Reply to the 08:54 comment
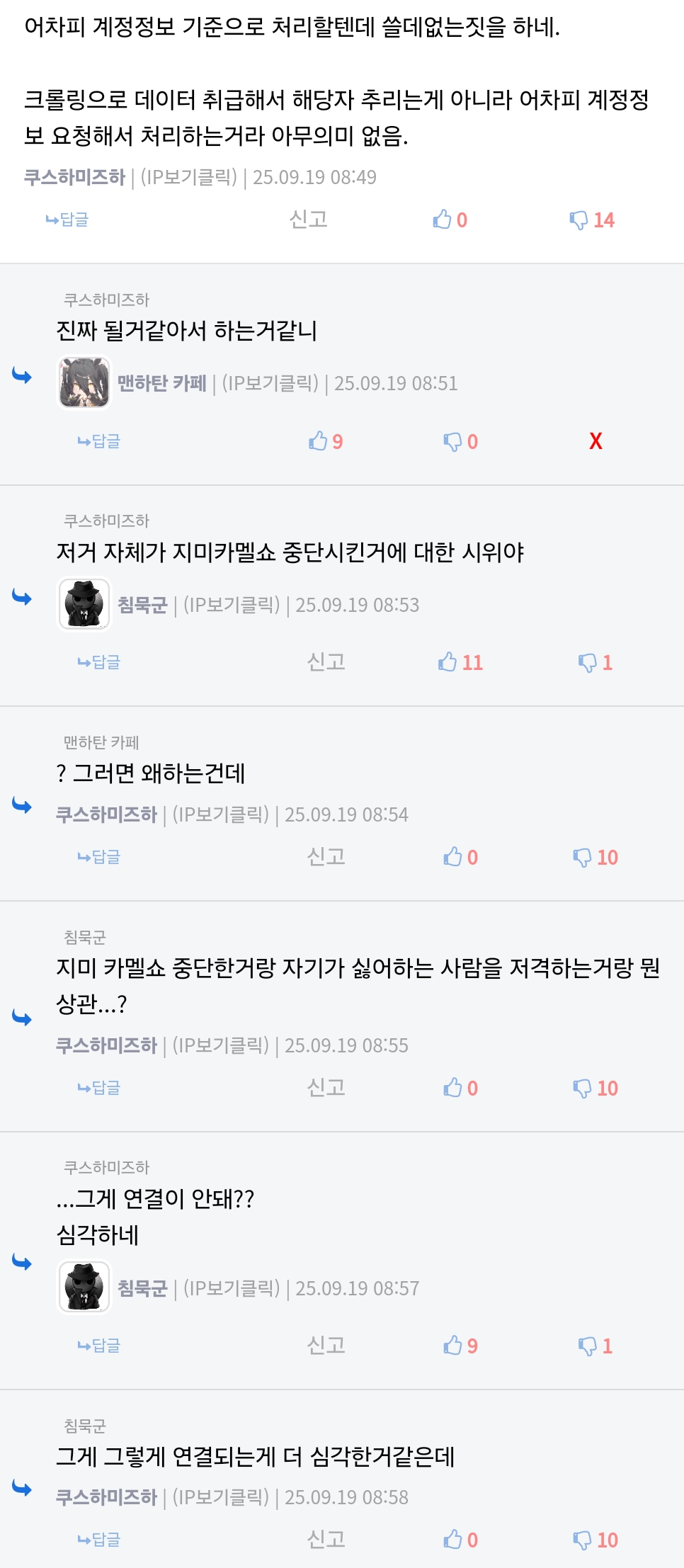 99,857
